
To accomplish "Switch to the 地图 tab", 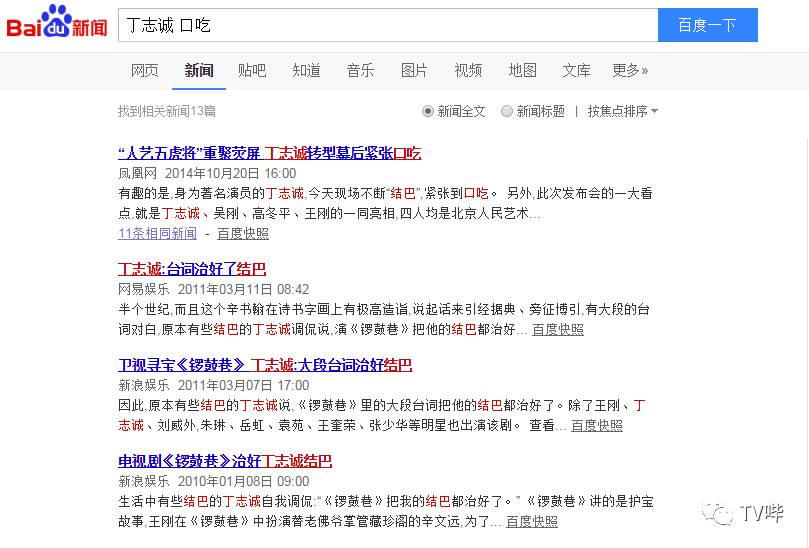I will 522,70.
